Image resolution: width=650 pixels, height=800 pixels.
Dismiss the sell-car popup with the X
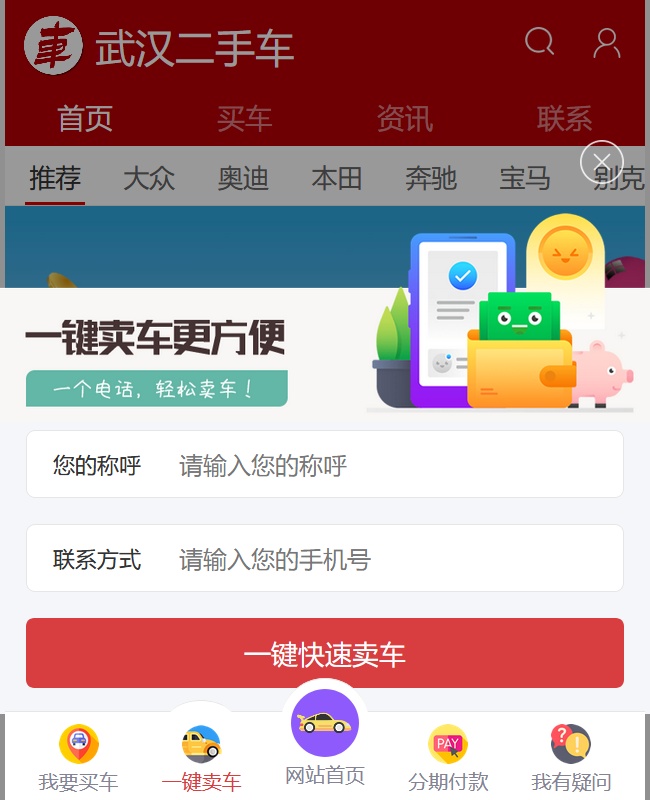tap(601, 162)
